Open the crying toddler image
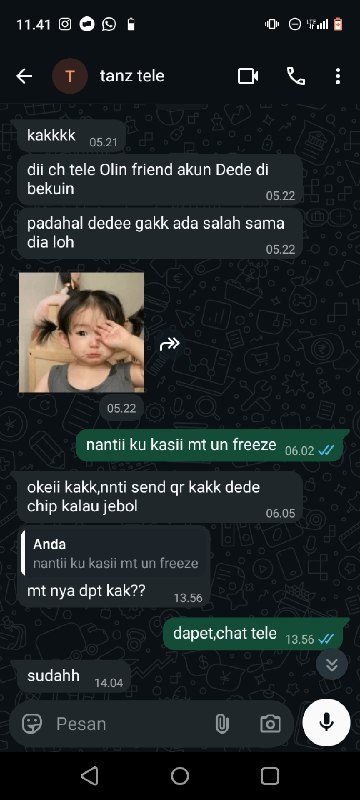 [x=82, y=332]
